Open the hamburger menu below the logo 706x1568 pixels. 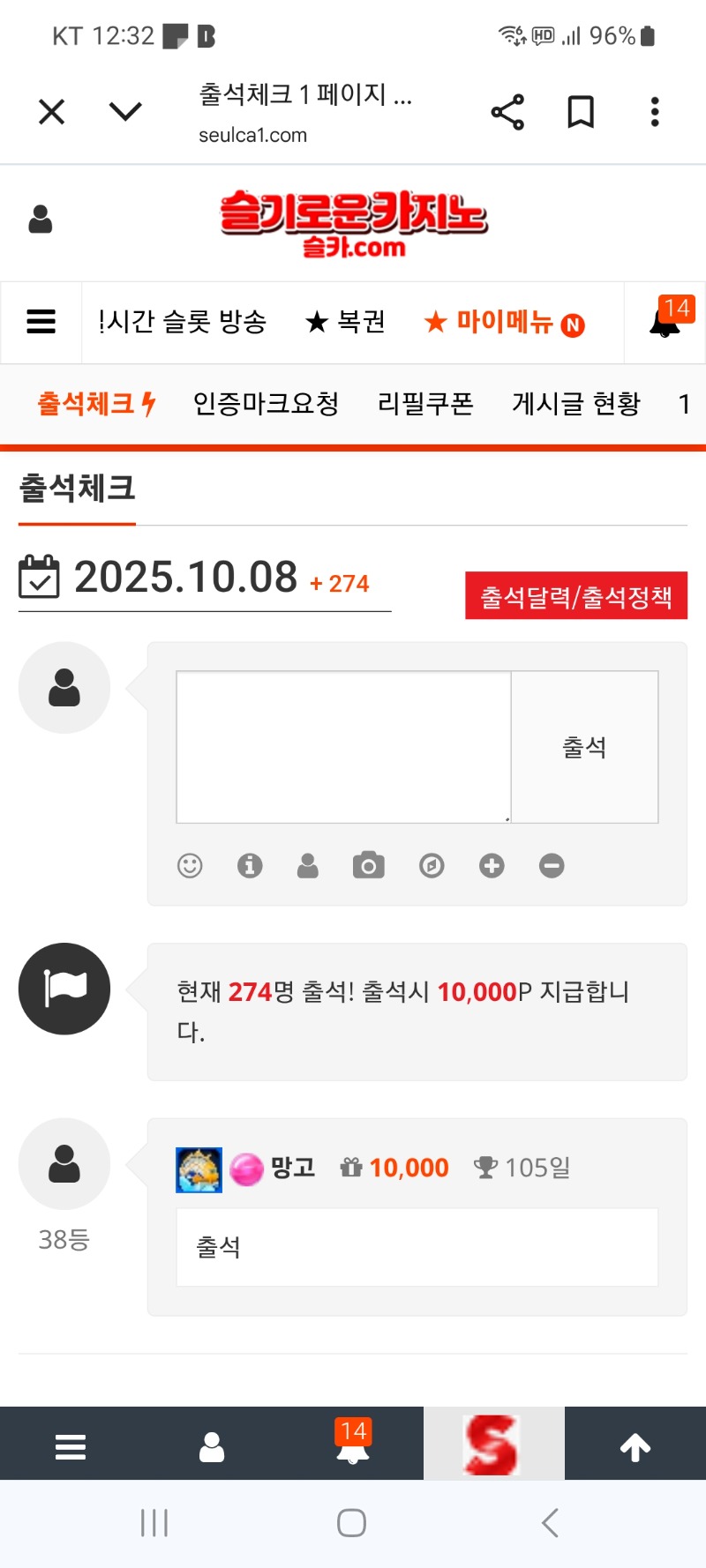pyautogui.click(x=41, y=322)
